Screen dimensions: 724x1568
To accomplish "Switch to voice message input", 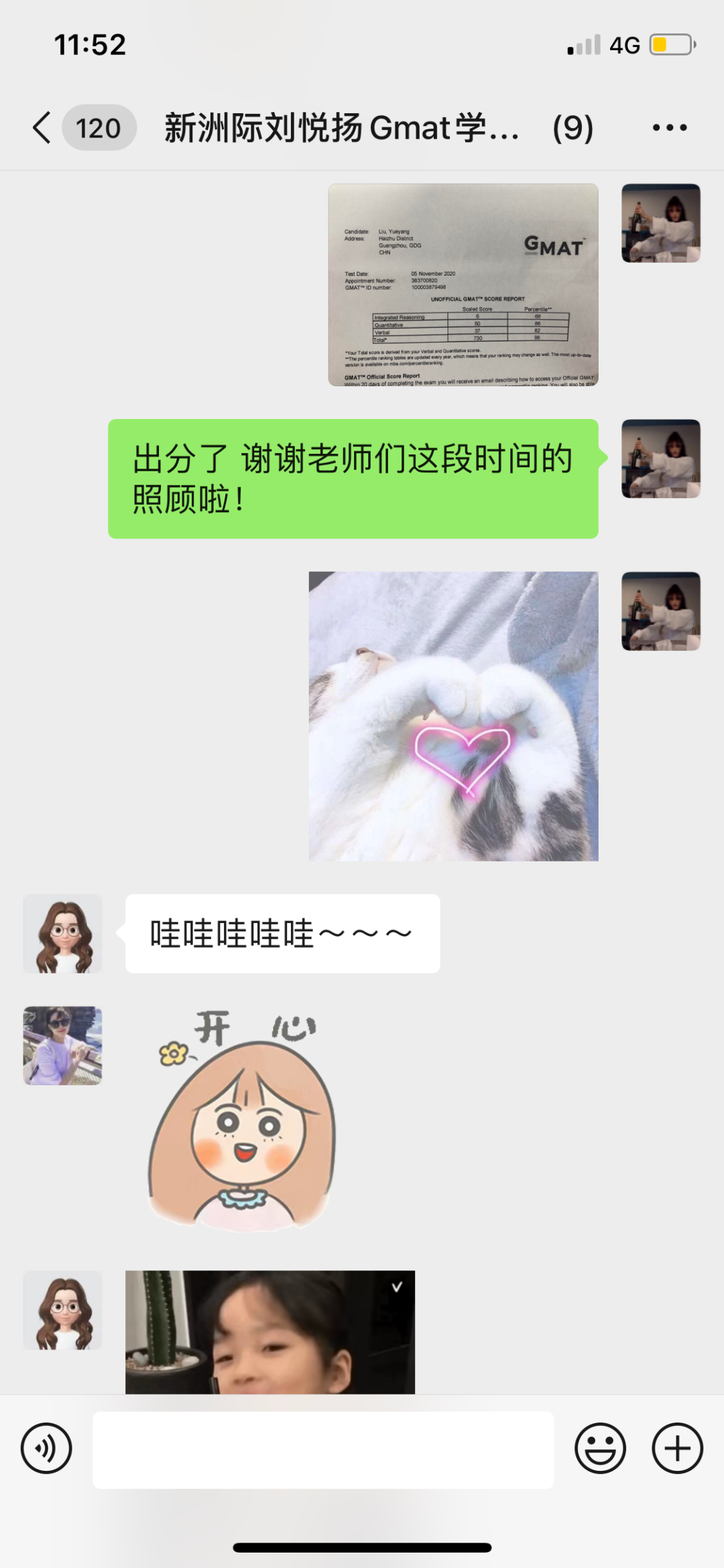I will click(46, 1448).
